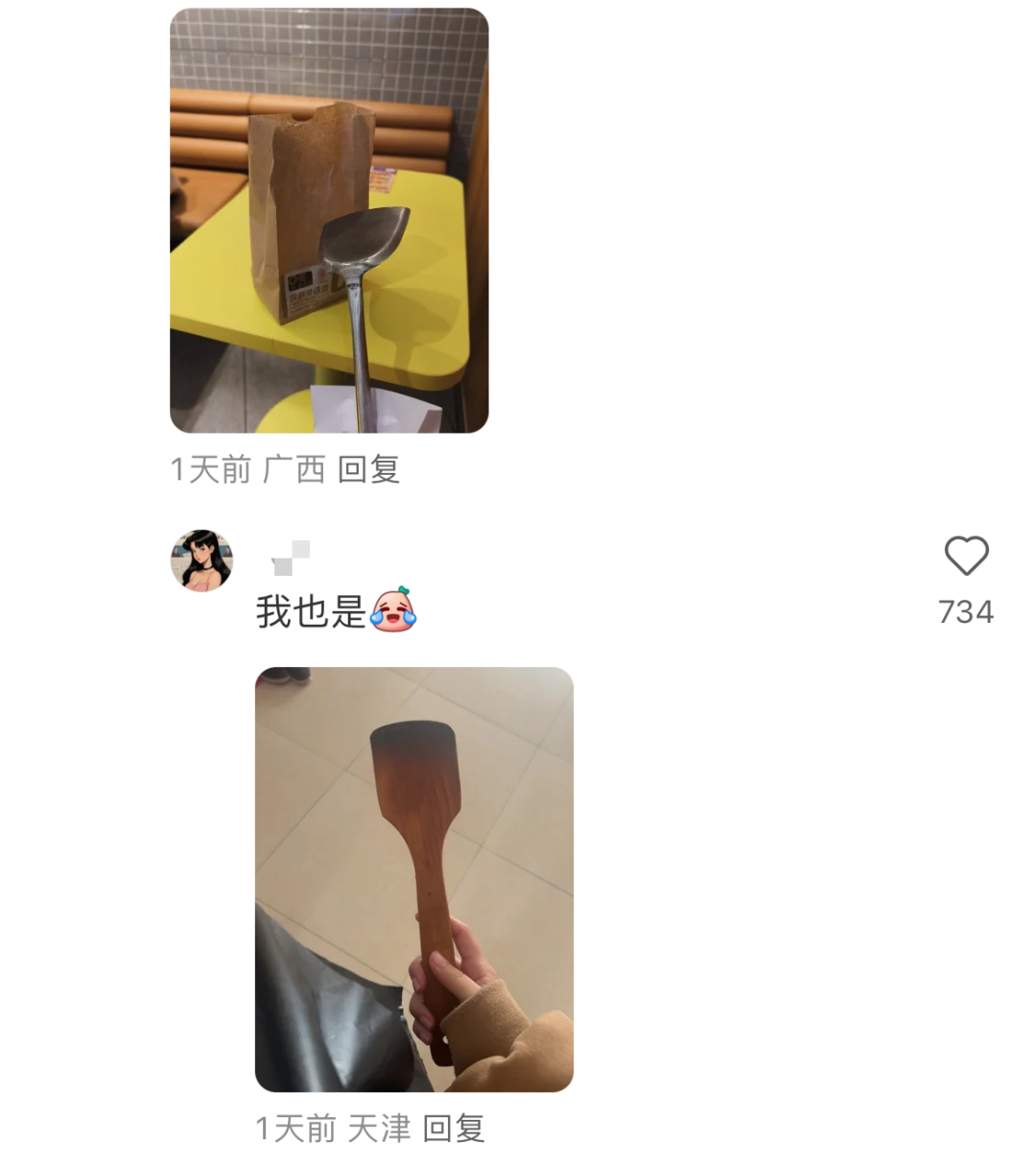Like the comment saying 我也是
Viewport: 1036px width, 1165px height.
966,557
